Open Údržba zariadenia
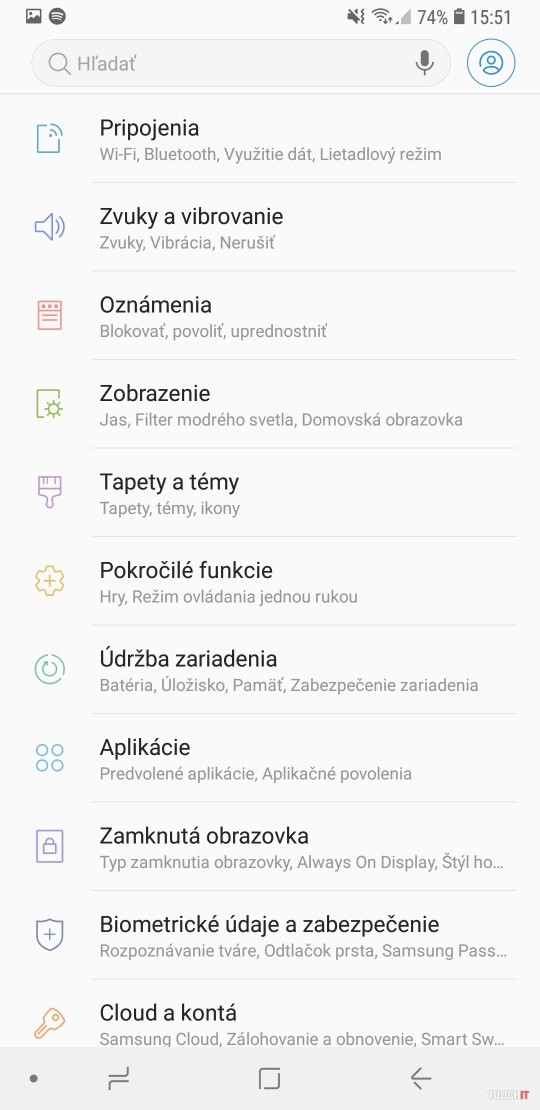Image resolution: width=540 pixels, height=1110 pixels. pos(270,670)
